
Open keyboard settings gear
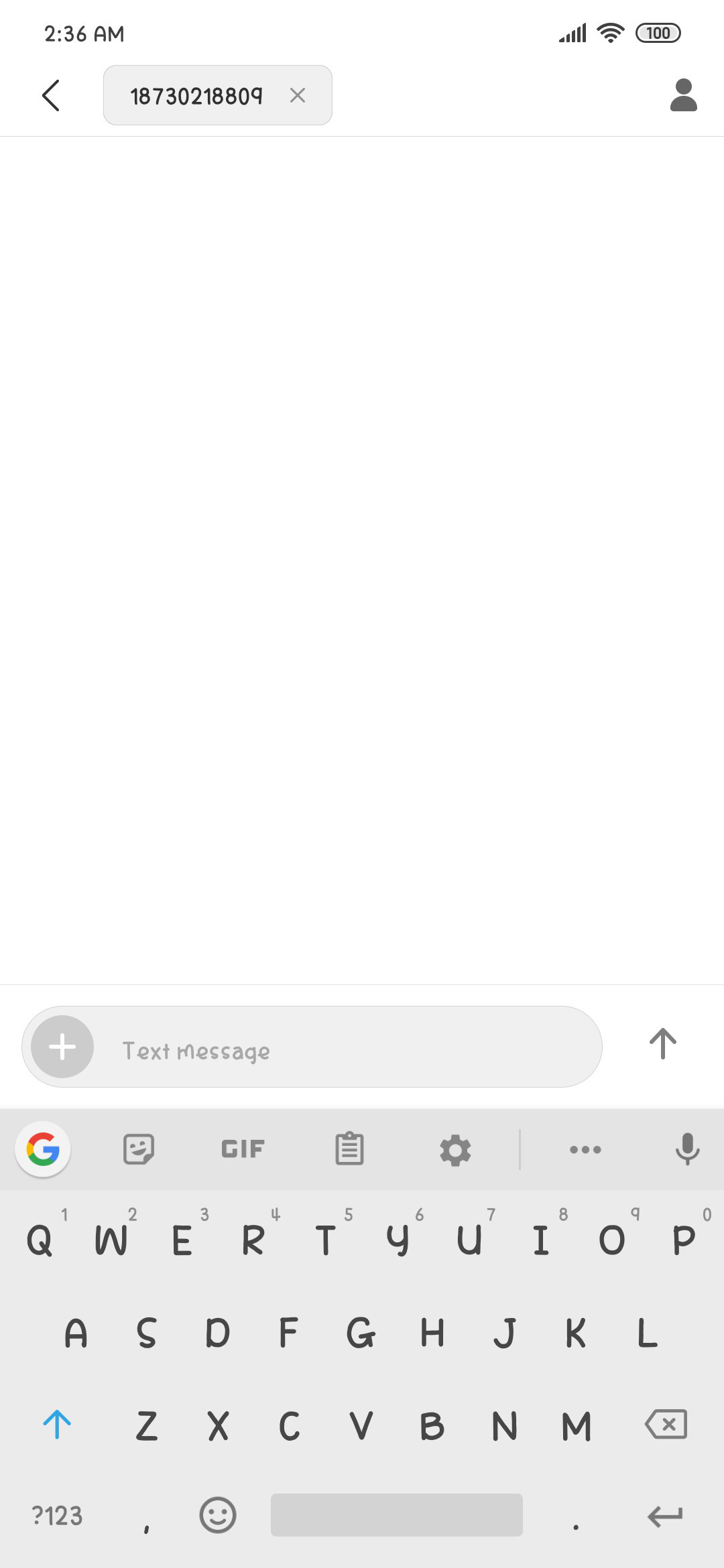pyautogui.click(x=455, y=1150)
